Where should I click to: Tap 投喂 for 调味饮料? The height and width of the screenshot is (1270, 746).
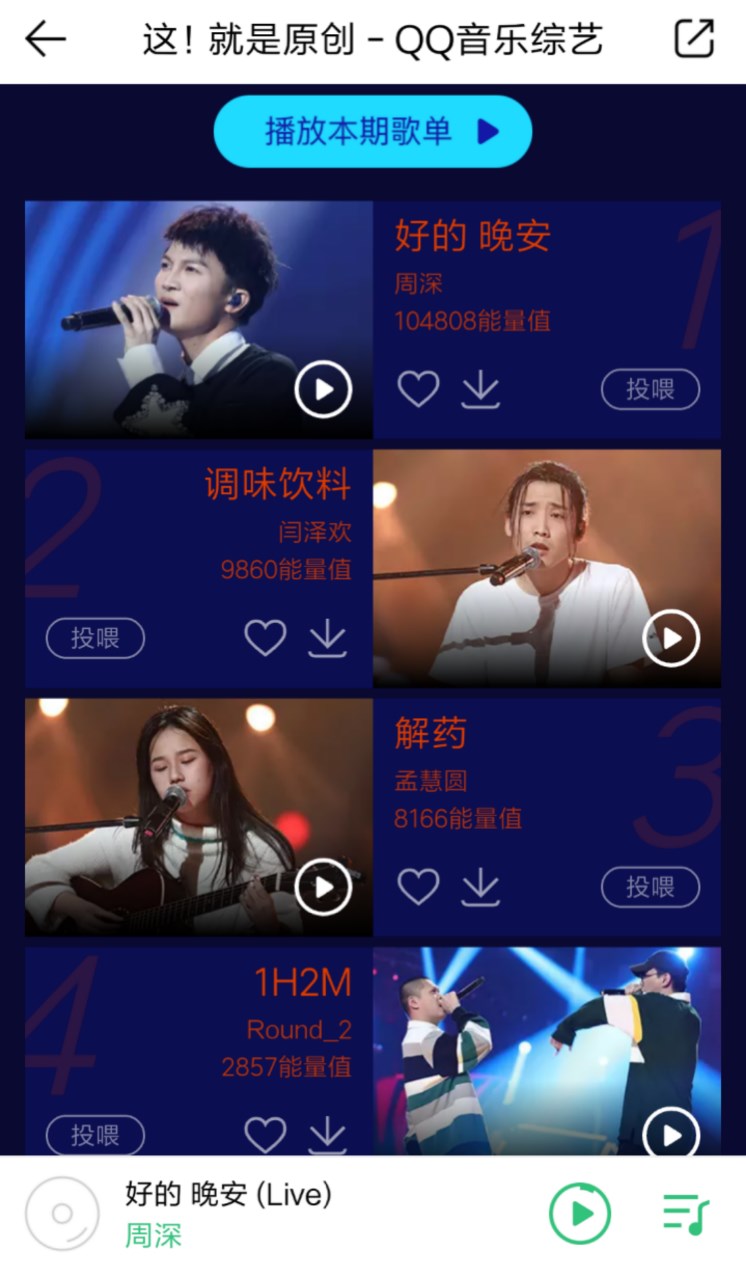coord(96,636)
